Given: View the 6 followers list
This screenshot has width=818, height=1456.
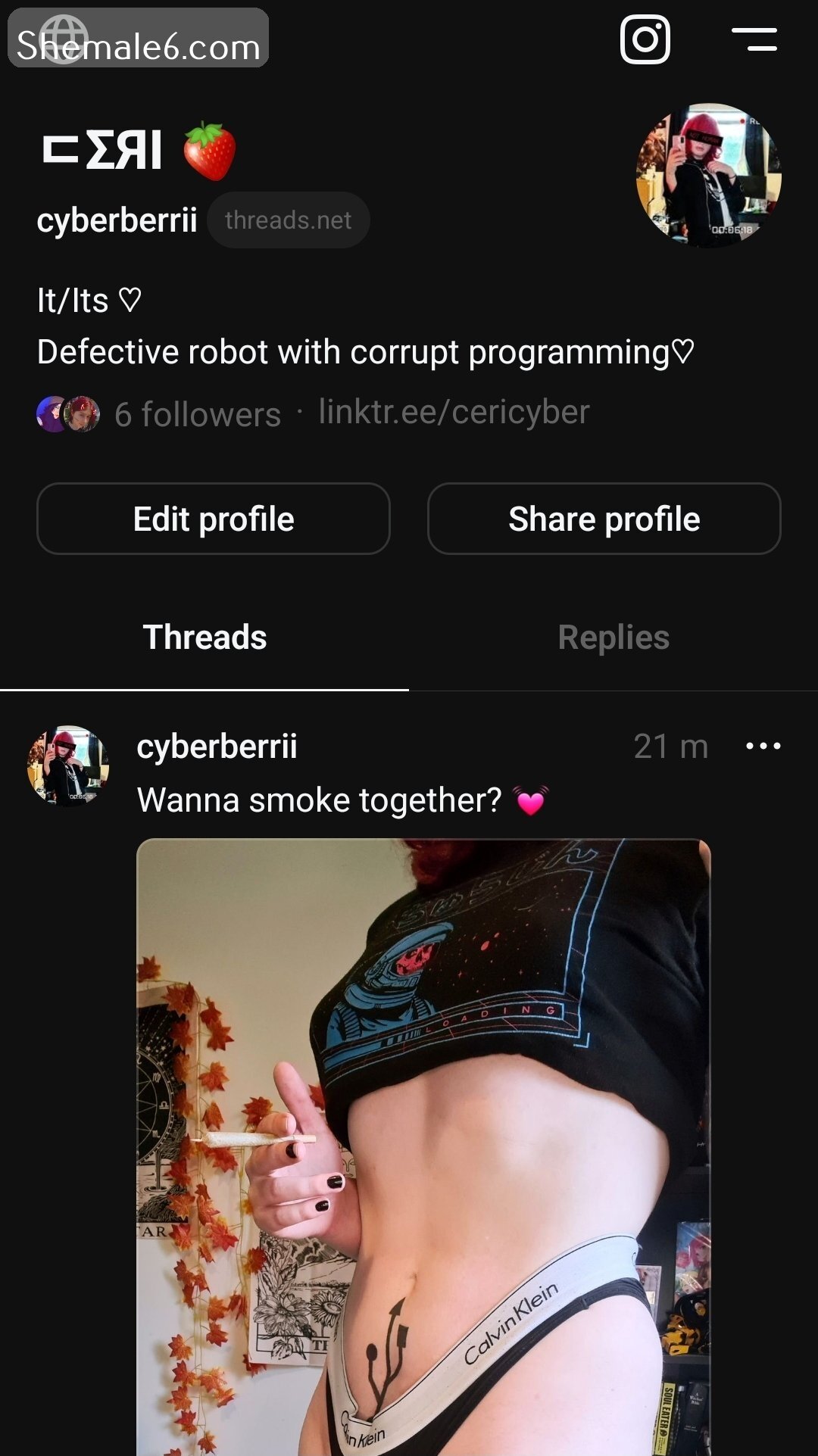Looking at the screenshot, I should (x=197, y=414).
